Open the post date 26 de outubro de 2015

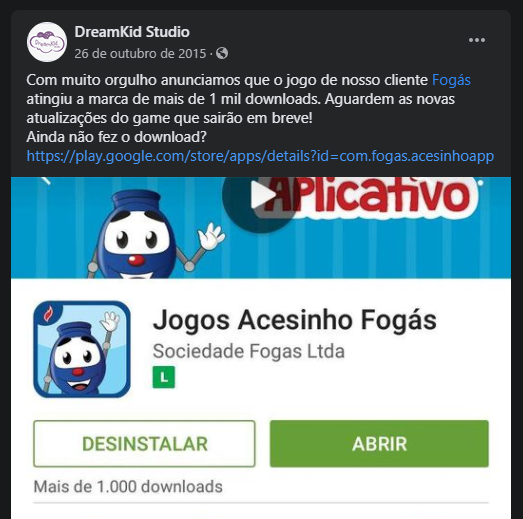click(x=140, y=53)
